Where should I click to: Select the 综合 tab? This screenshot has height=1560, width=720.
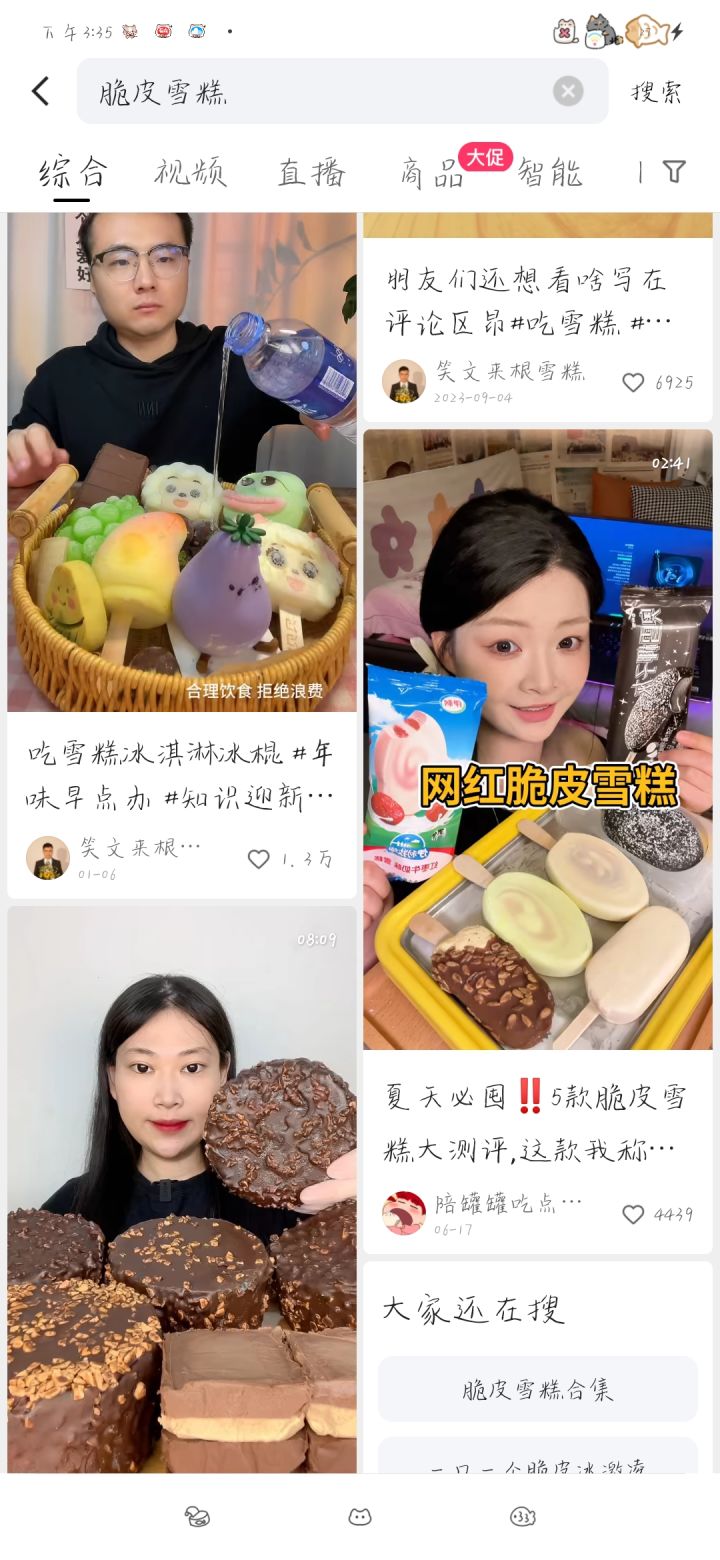click(x=72, y=173)
